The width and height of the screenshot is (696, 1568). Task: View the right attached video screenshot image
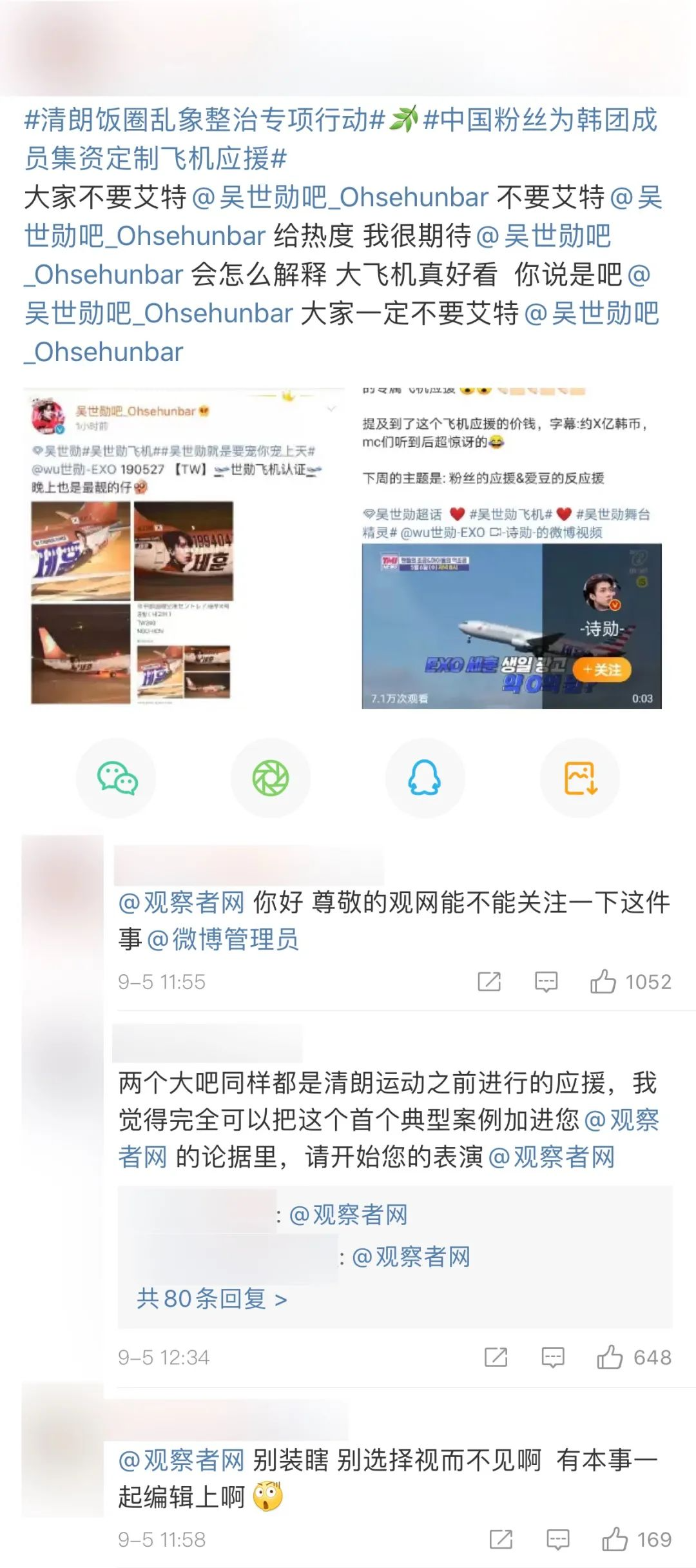(511, 625)
